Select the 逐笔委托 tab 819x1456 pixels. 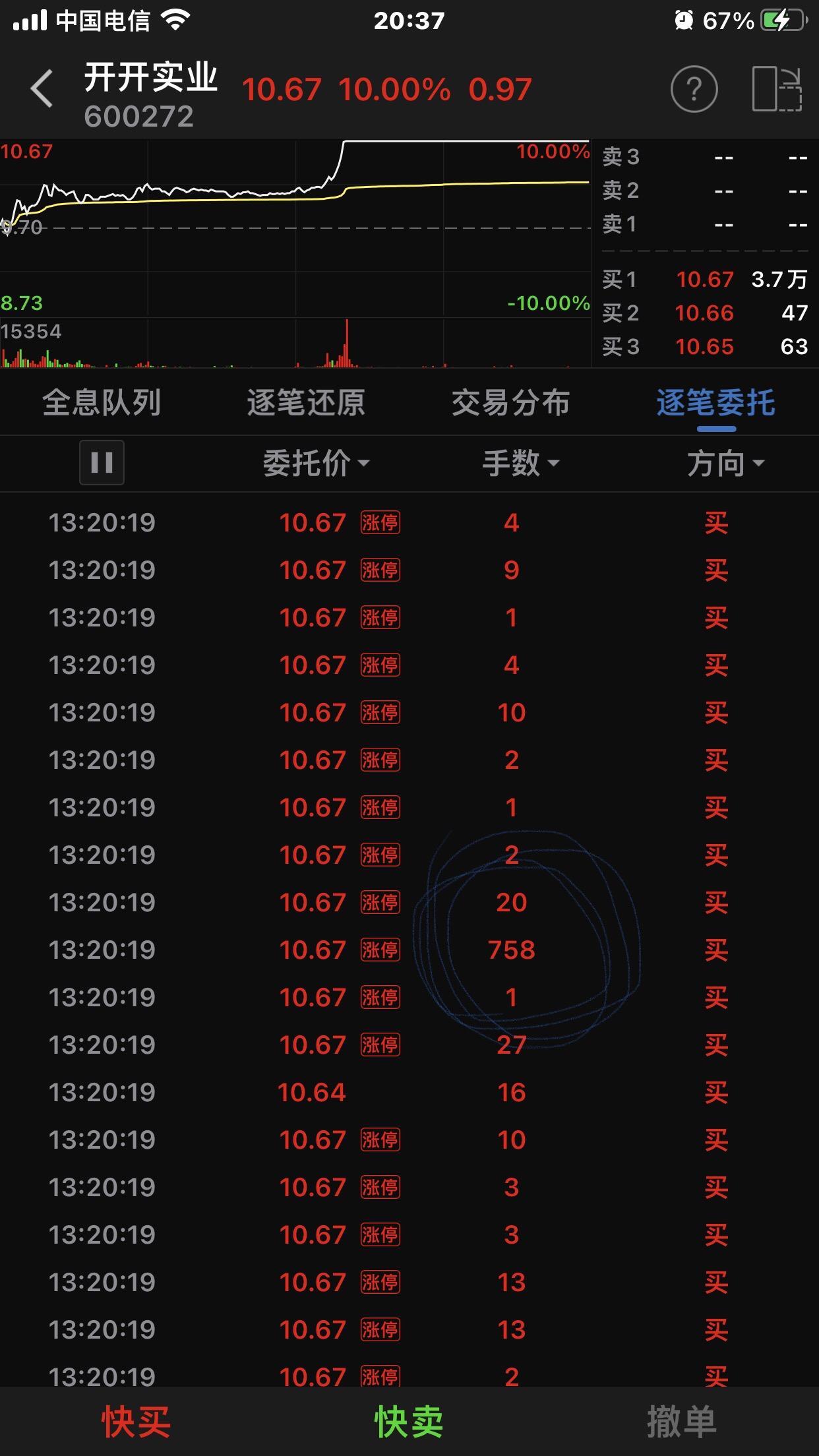tap(715, 402)
